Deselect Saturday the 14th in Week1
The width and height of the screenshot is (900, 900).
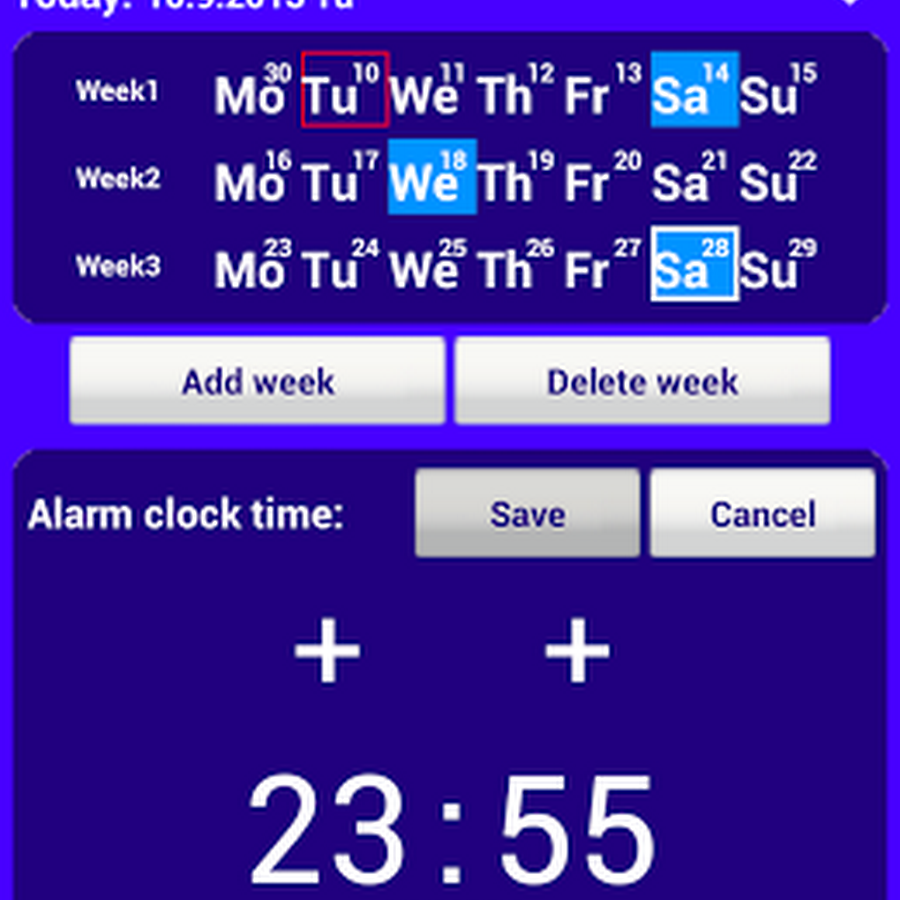click(694, 90)
